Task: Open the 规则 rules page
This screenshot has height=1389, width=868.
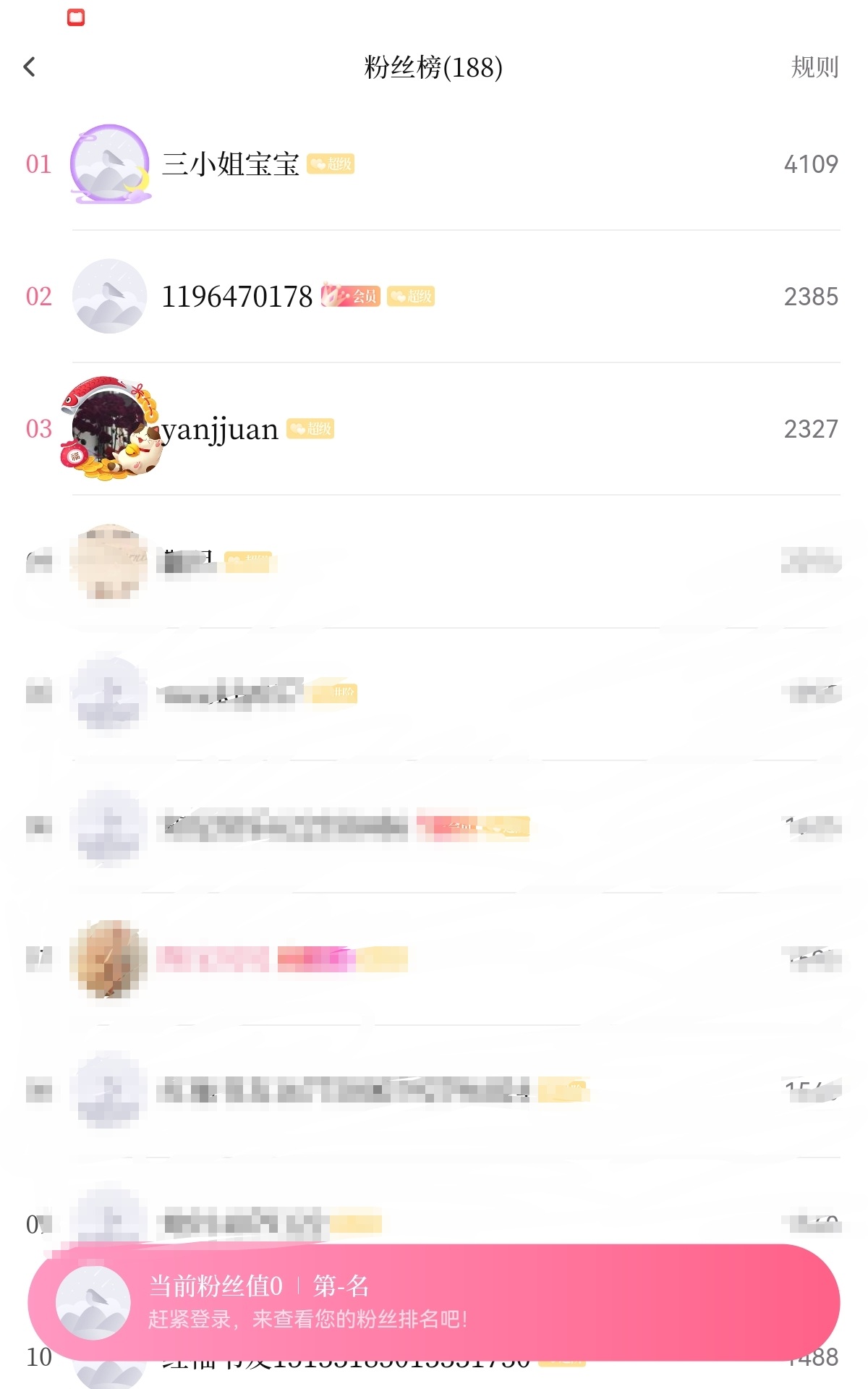Action: point(814,67)
